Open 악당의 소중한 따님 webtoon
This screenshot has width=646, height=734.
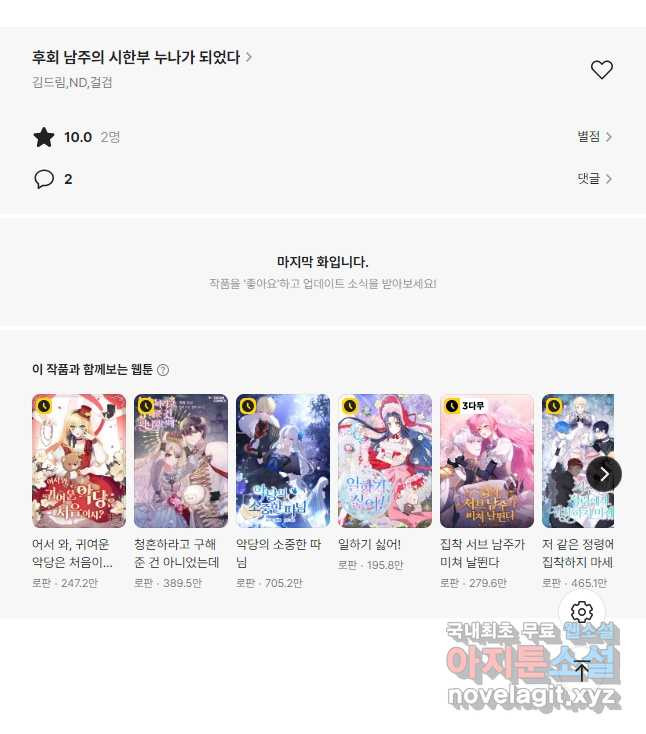pos(283,461)
